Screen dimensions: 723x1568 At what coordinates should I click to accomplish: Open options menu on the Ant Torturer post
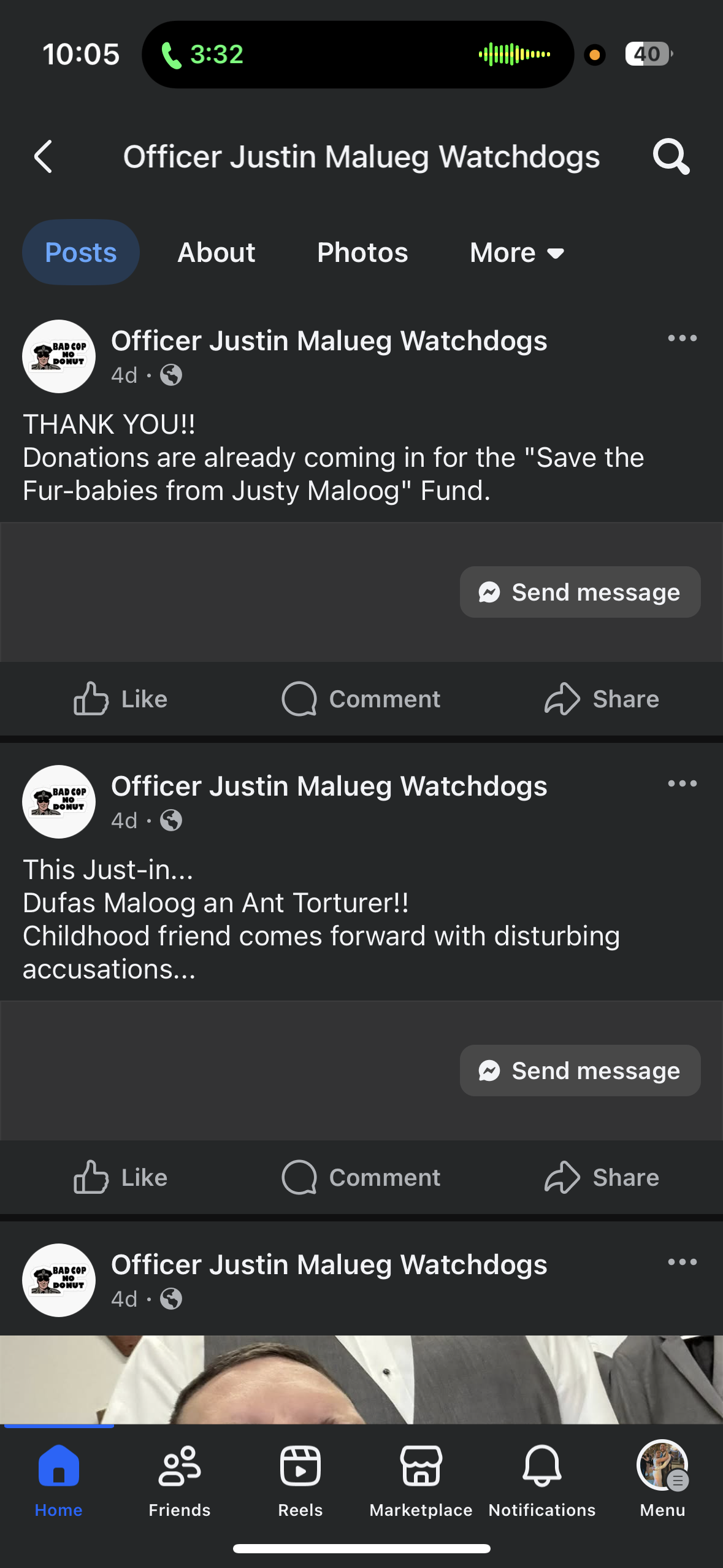[x=682, y=783]
